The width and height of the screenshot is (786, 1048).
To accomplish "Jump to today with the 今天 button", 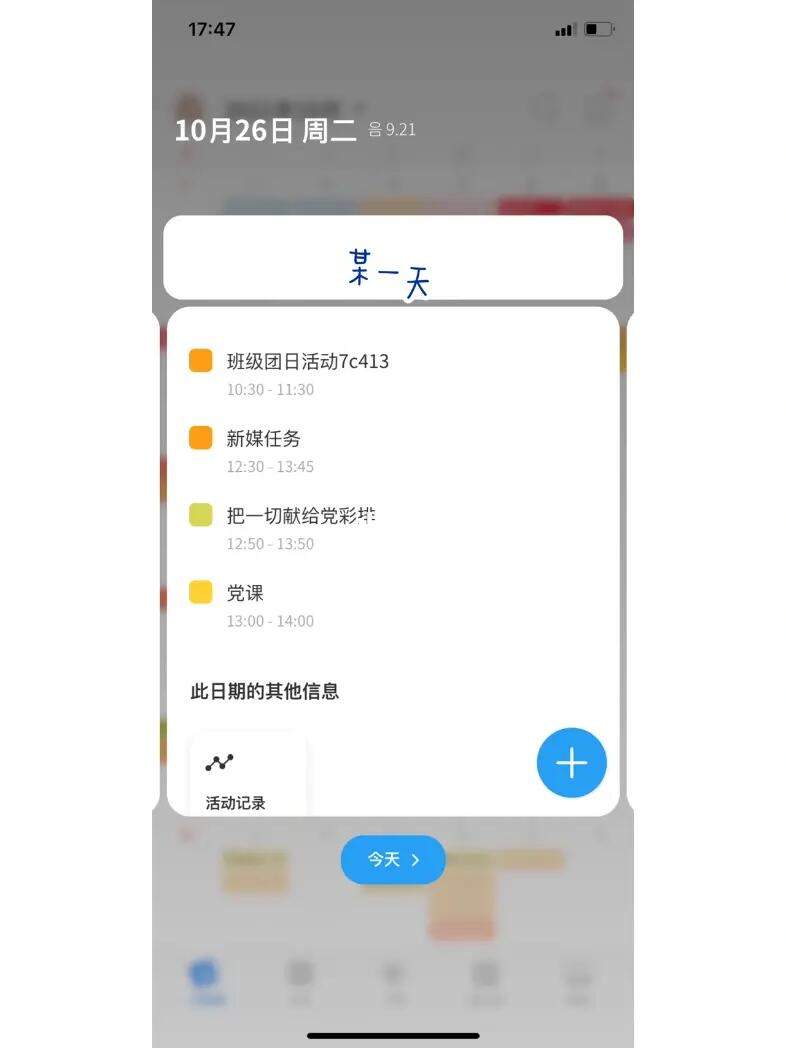I will 393,859.
